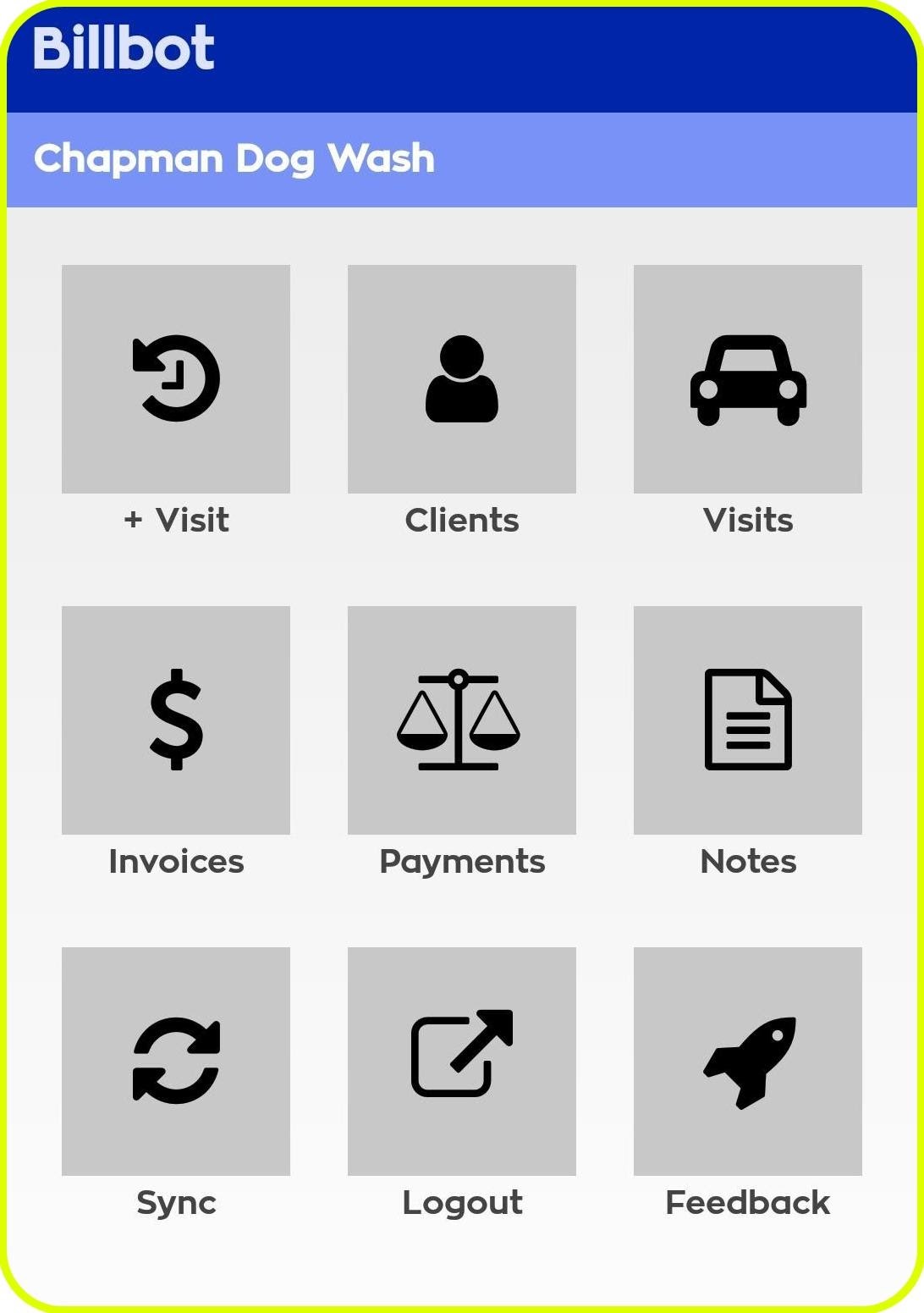Log out of Billbot
The height and width of the screenshot is (1313, 924).
tap(462, 1062)
